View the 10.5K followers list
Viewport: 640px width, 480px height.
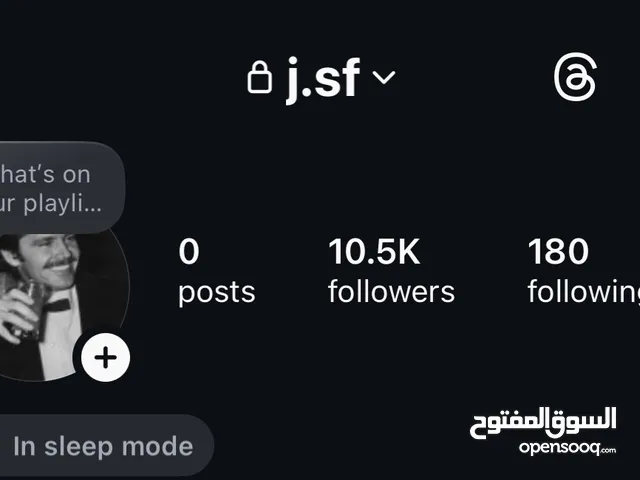coord(390,271)
